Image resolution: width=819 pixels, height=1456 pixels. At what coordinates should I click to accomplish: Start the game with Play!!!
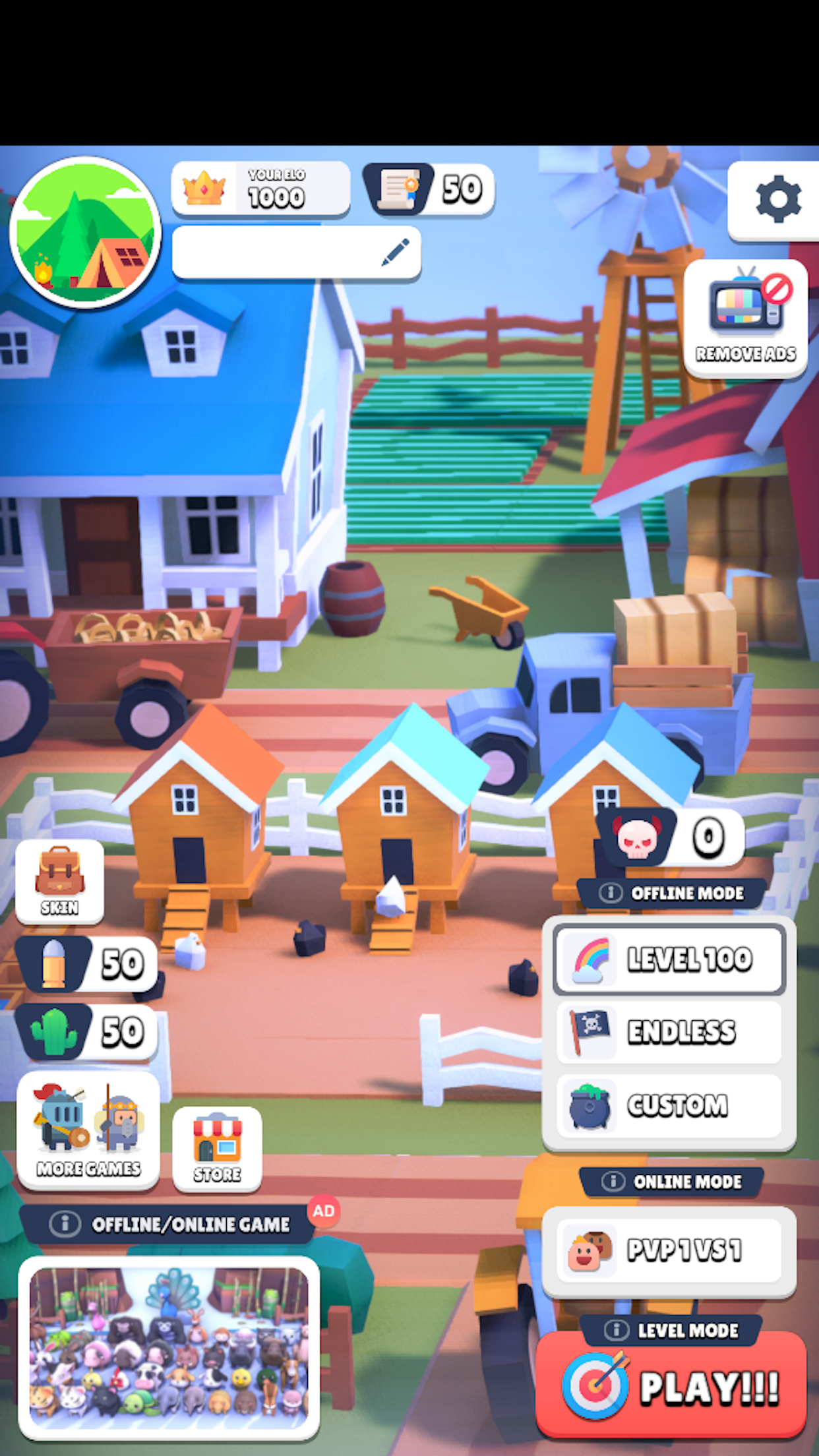click(x=671, y=1386)
